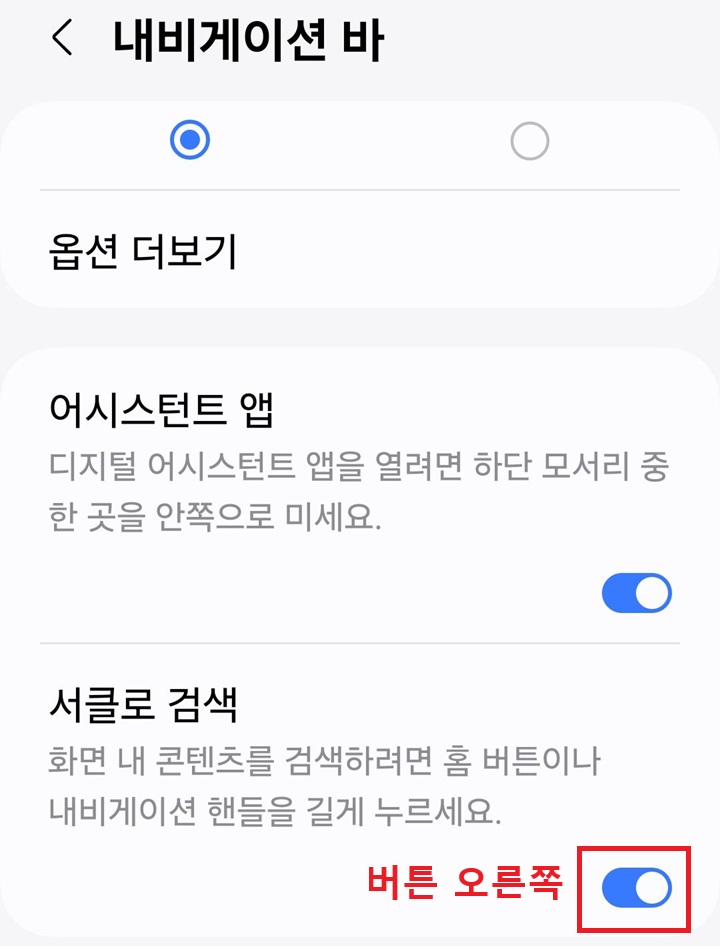Screen dimensions: 720x946
Task: Tap the assistant app description text
Action: tap(360, 485)
